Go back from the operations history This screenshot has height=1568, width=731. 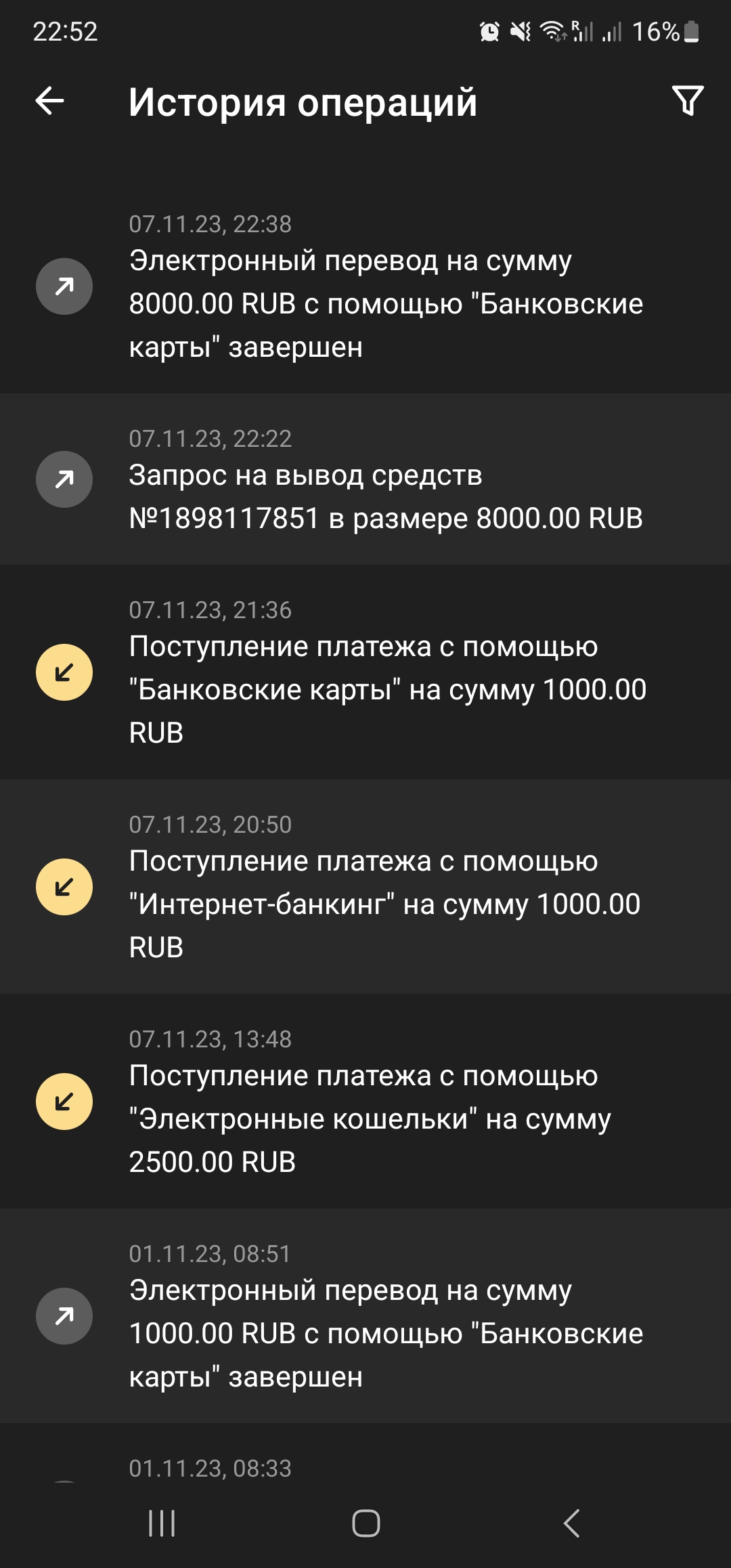tap(50, 102)
